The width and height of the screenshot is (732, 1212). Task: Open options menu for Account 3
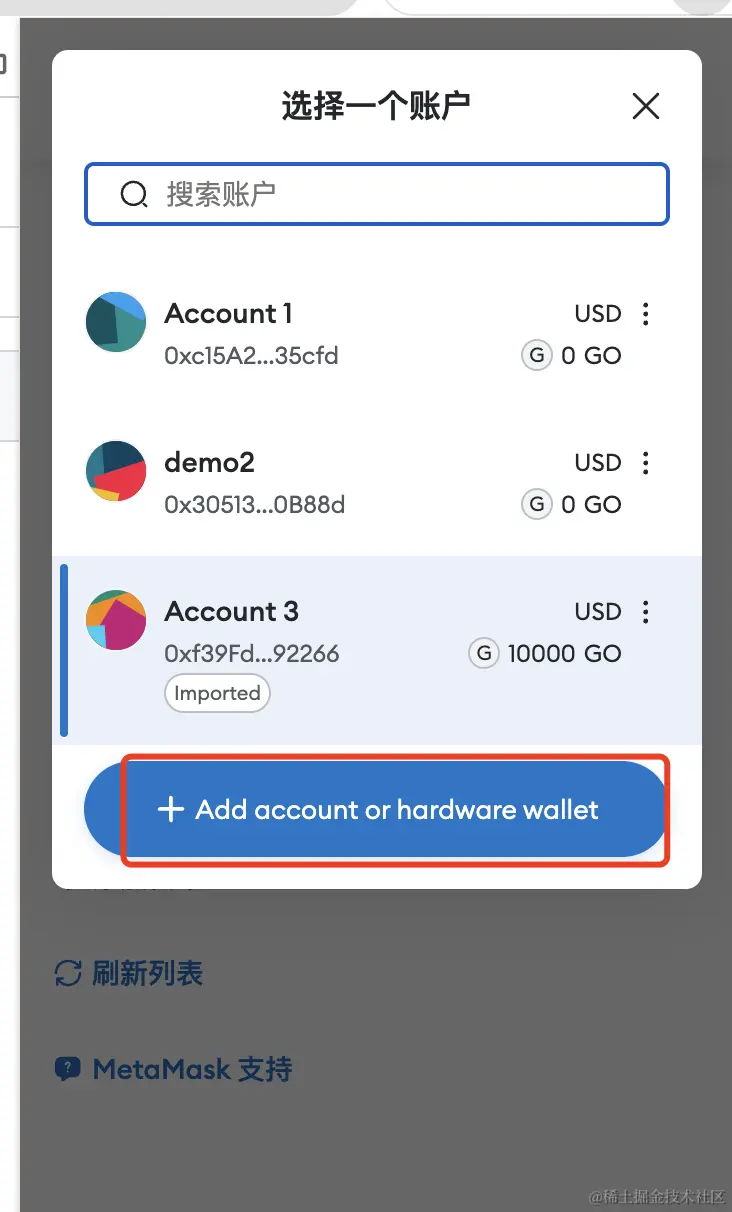pyautogui.click(x=646, y=612)
